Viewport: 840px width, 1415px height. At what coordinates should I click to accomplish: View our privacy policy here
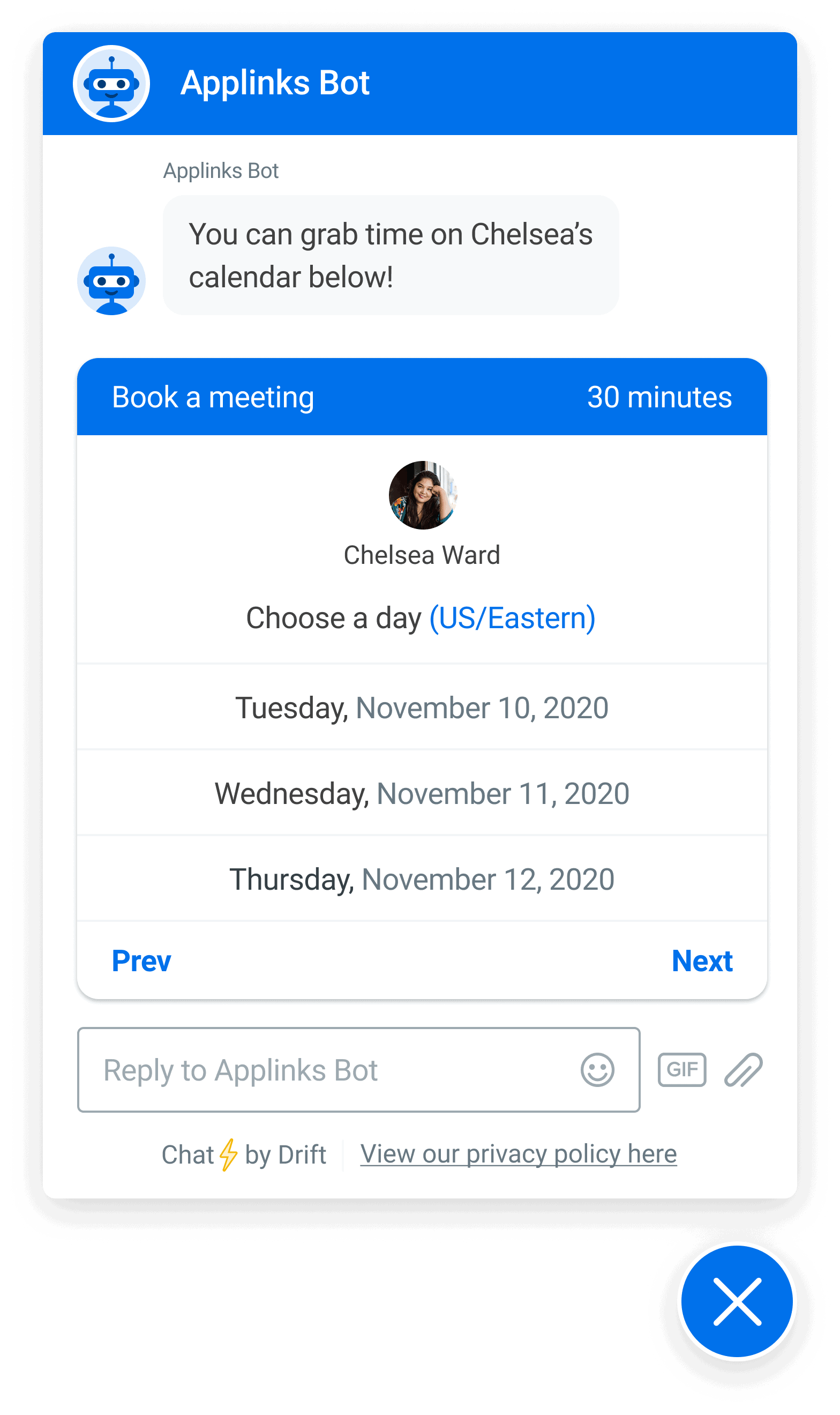[x=519, y=1154]
